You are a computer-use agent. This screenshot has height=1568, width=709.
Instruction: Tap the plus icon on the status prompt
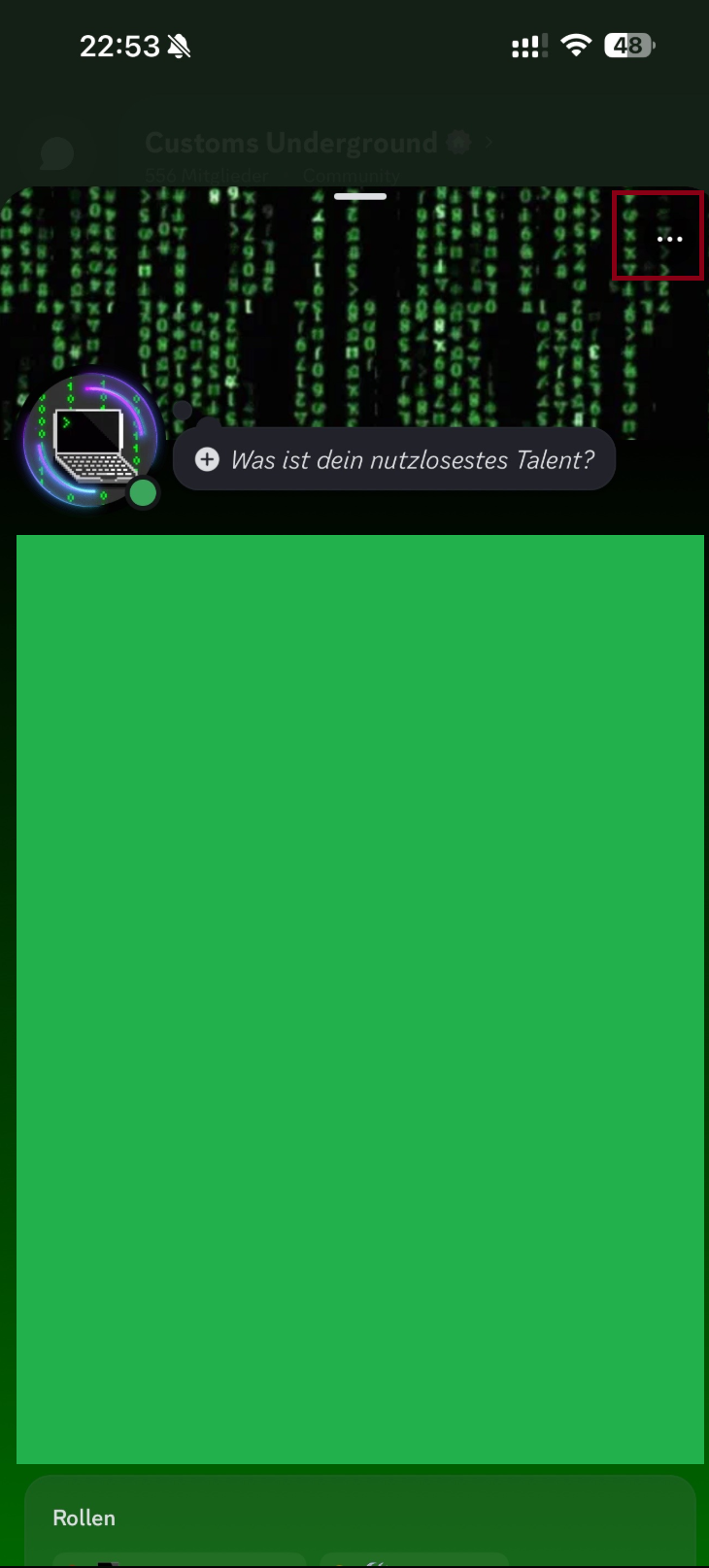(x=207, y=458)
